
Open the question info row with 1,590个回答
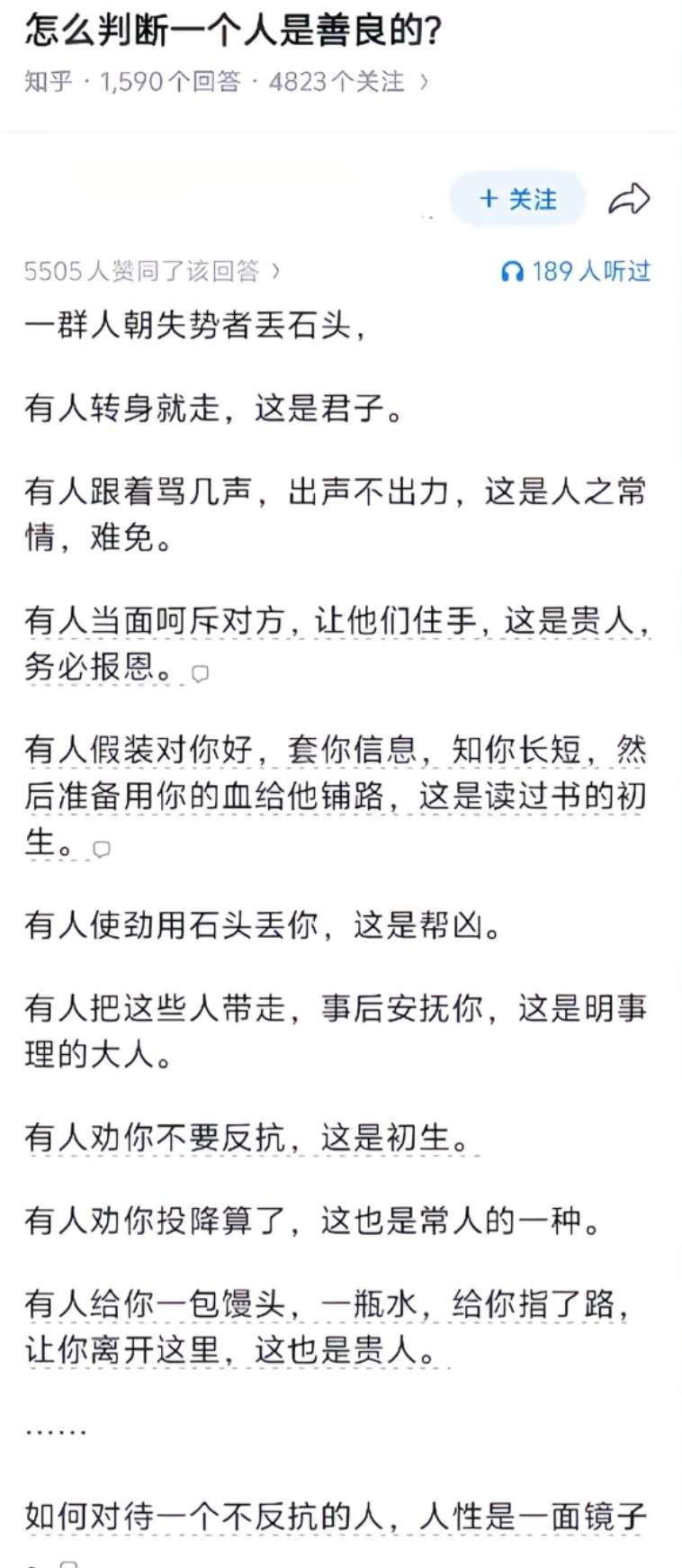pos(226,82)
